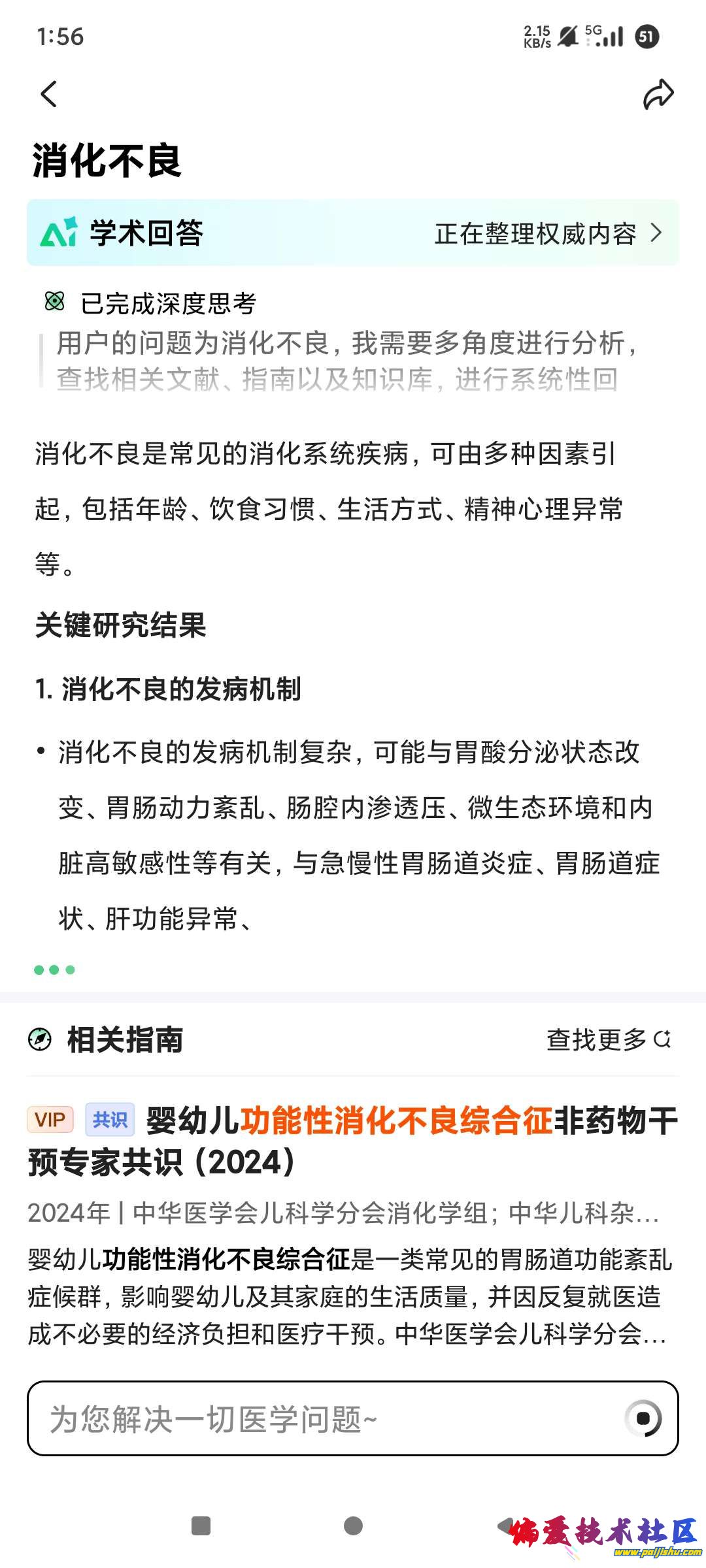
Task: Share this 消化不良 answer
Action: tap(658, 94)
